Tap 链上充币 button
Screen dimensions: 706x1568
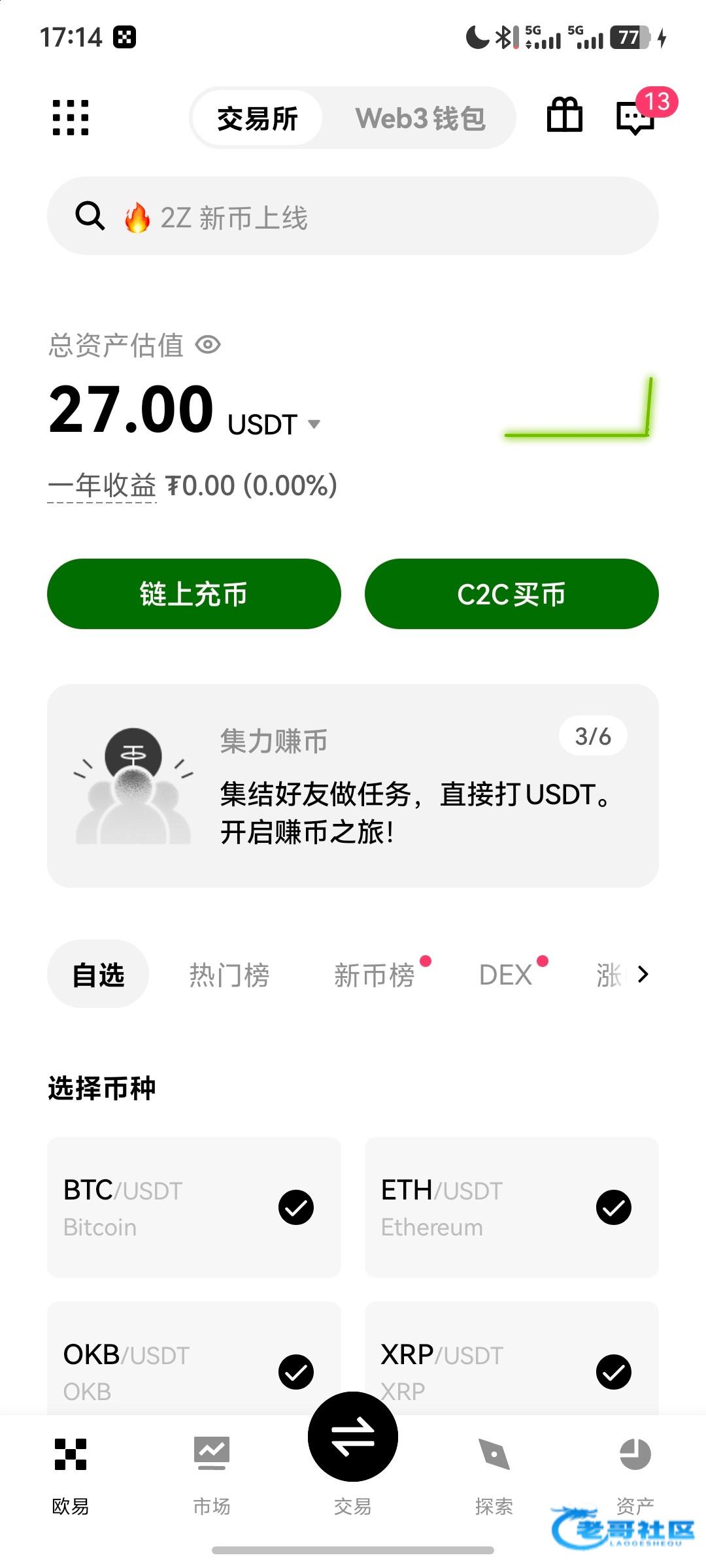coord(193,594)
